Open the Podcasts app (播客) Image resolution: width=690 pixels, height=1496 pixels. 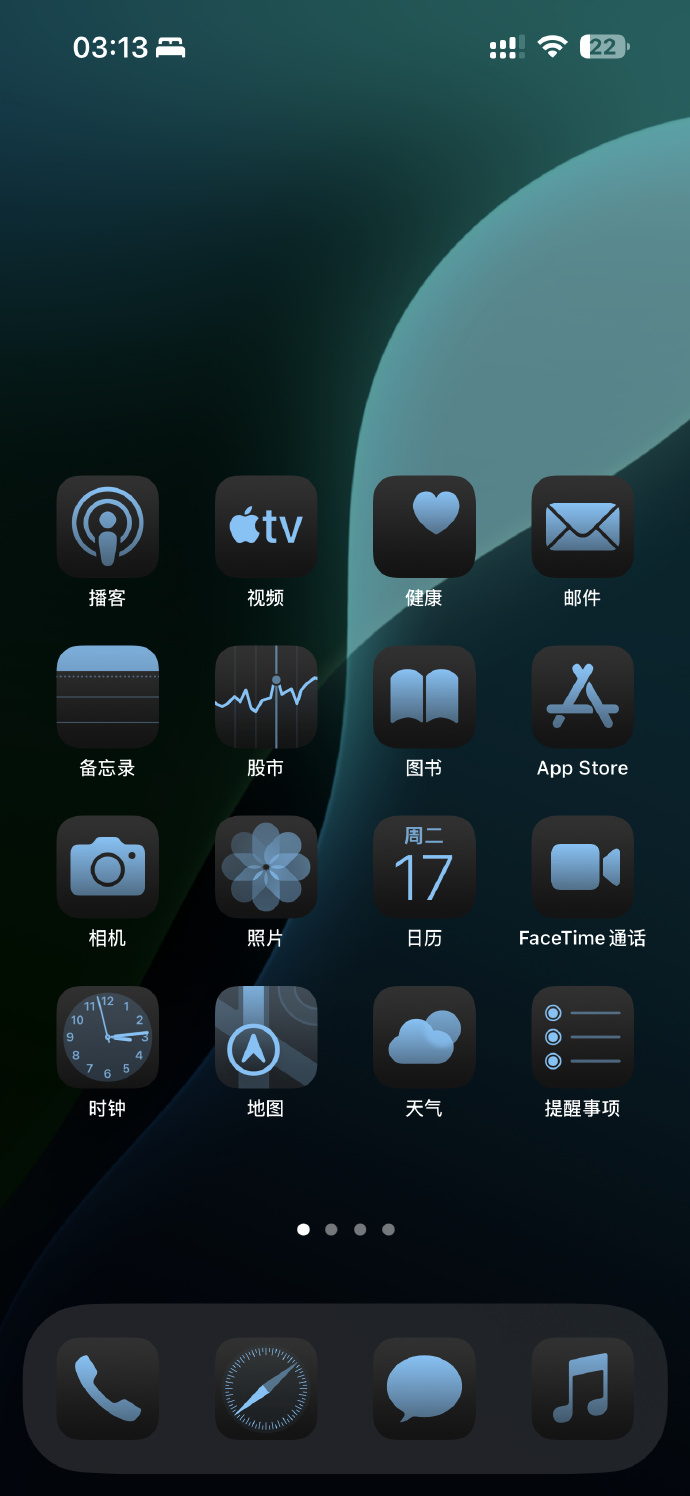(x=107, y=526)
